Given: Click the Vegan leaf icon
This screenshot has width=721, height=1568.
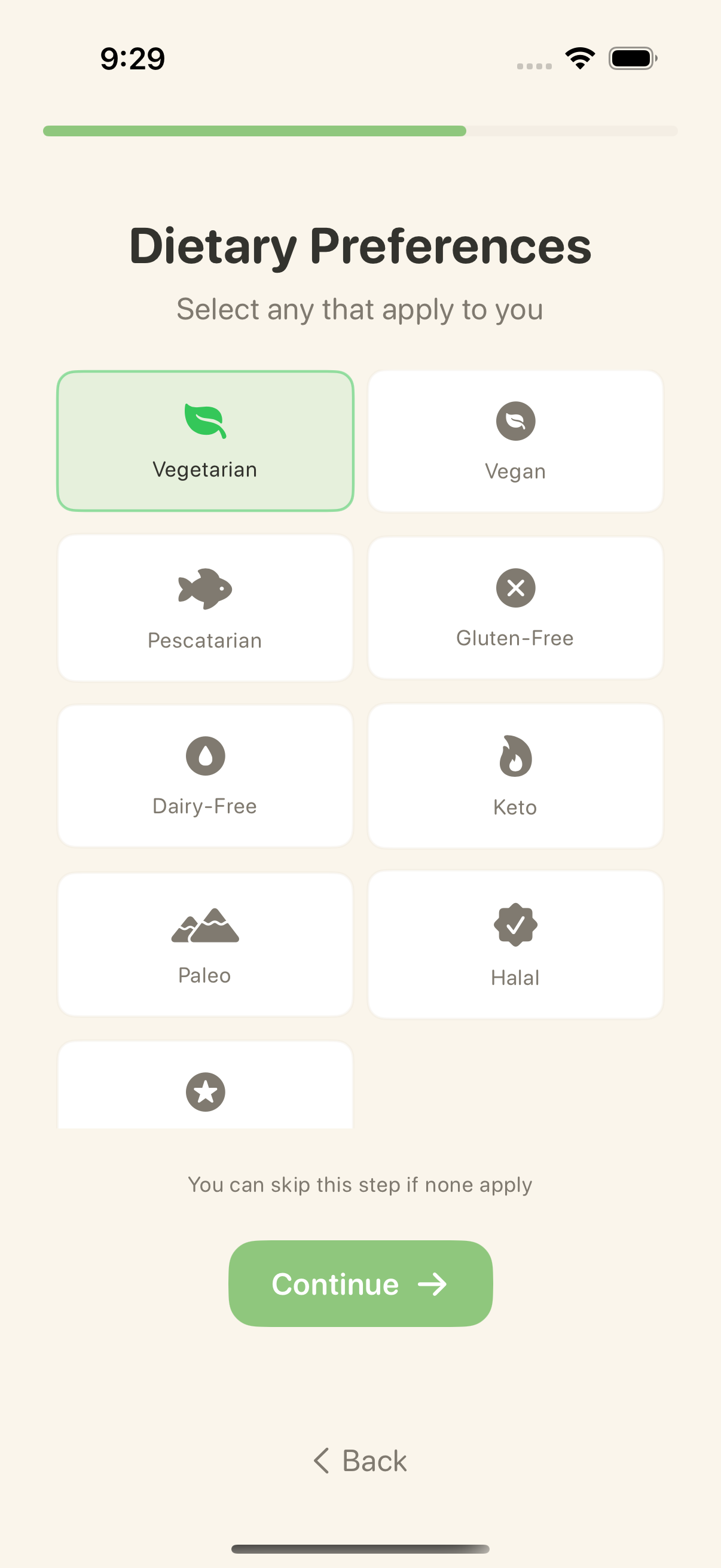Looking at the screenshot, I should click(x=515, y=421).
